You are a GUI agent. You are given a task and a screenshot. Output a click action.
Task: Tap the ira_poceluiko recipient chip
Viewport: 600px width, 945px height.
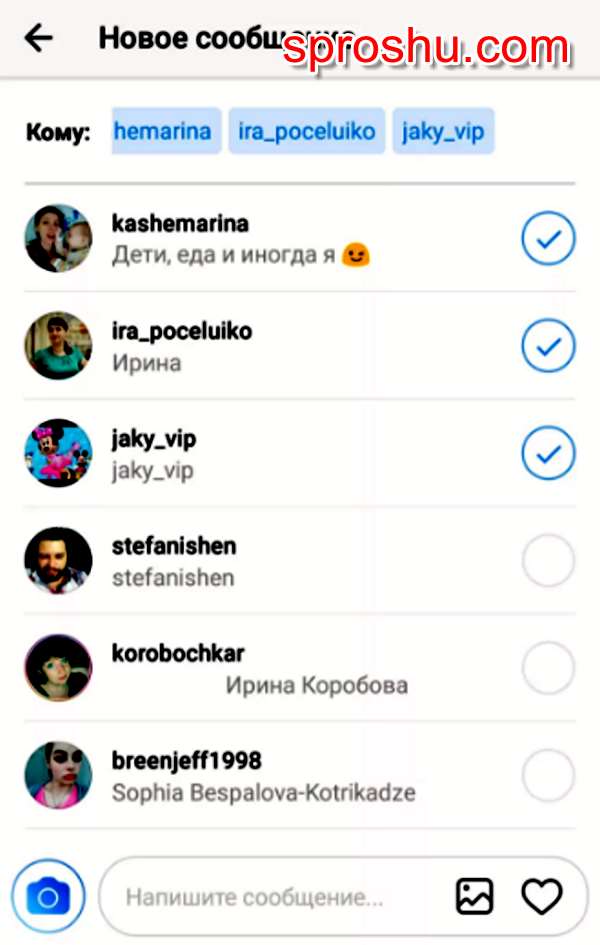[x=307, y=132]
